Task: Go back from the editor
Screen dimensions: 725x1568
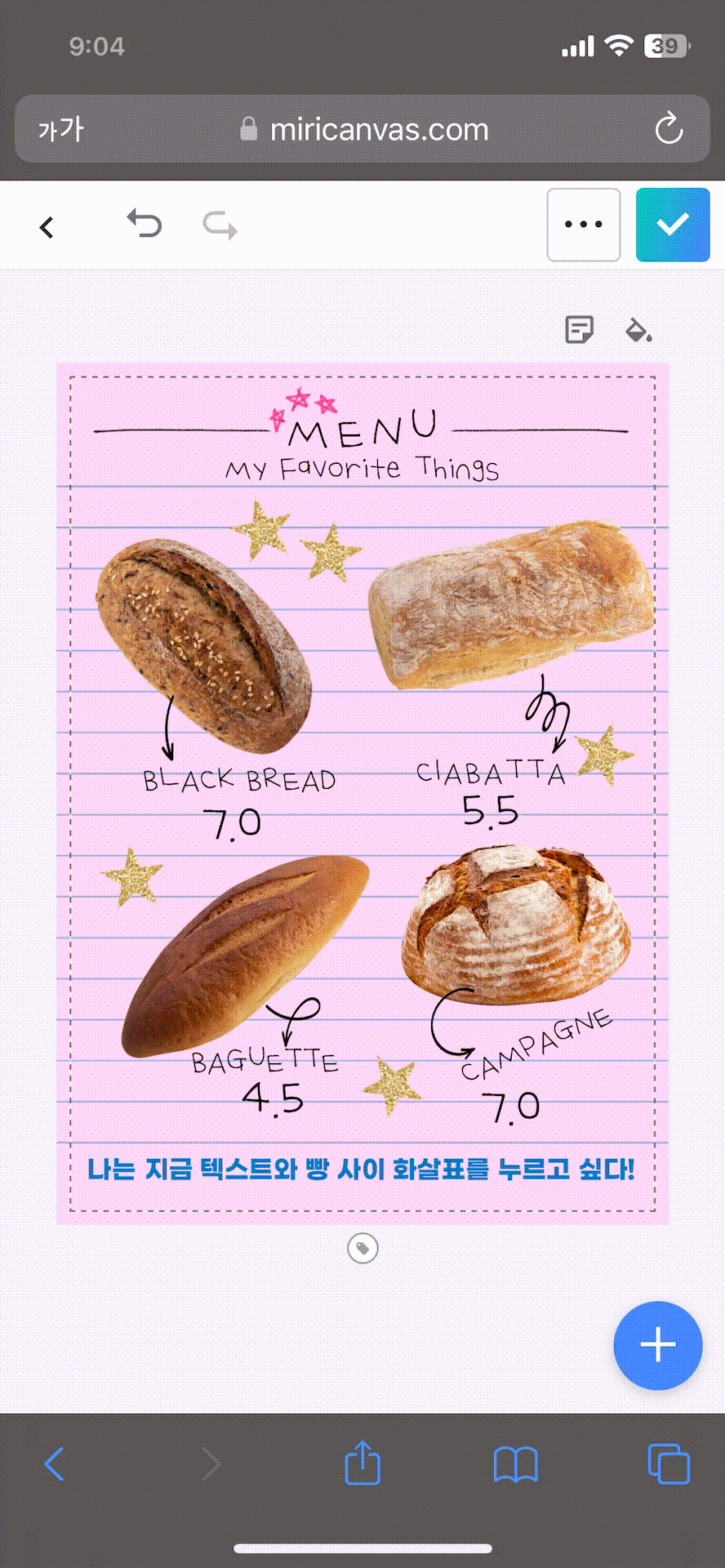Action: click(x=47, y=226)
